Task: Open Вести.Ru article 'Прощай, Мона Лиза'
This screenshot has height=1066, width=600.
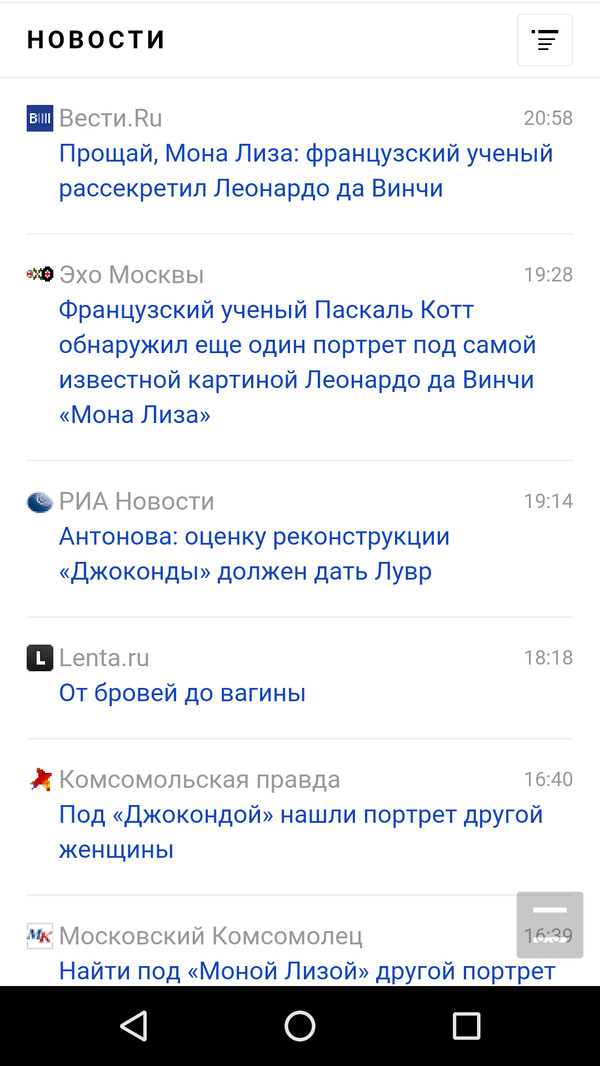Action: tap(305, 171)
